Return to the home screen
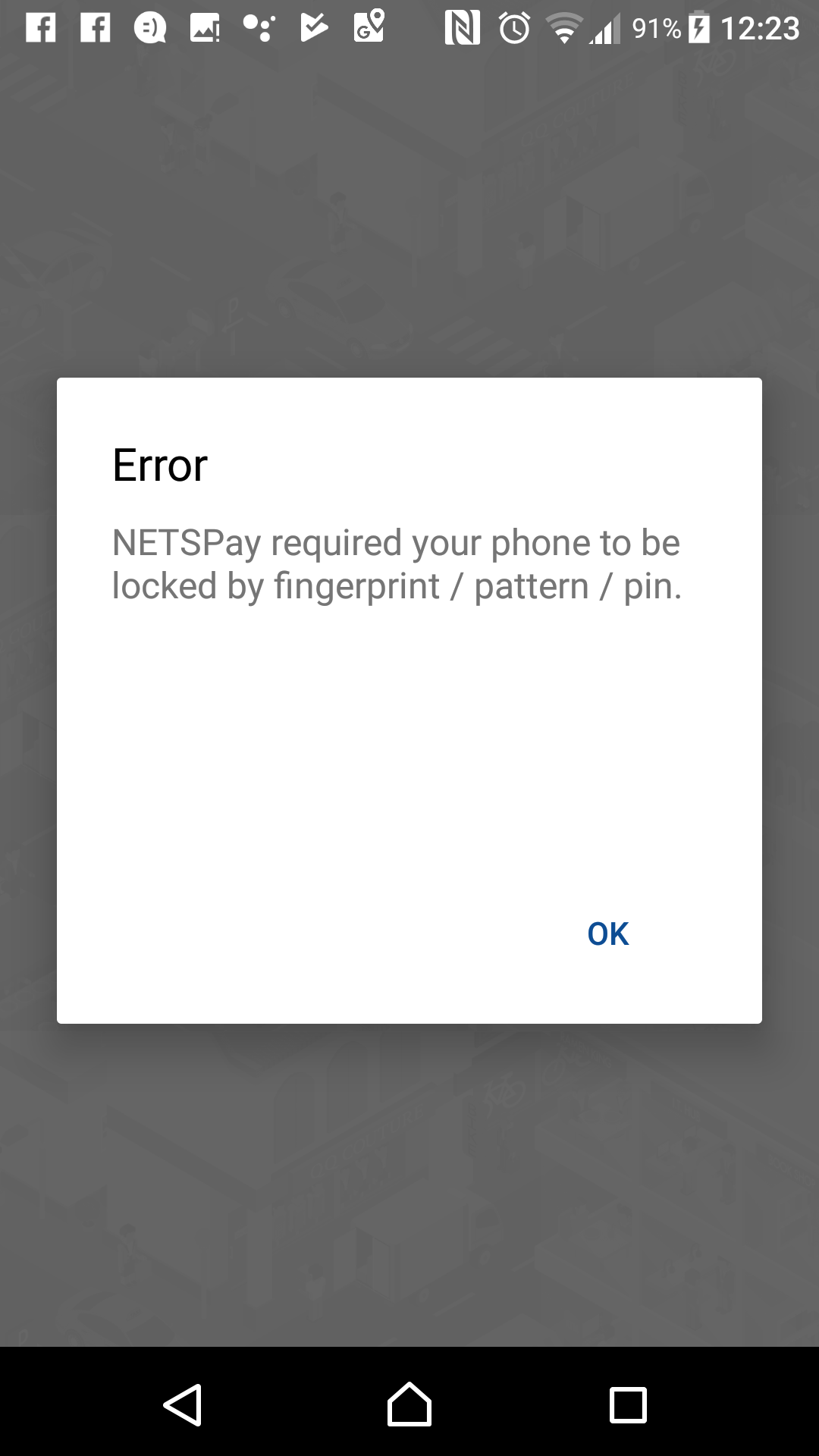Image resolution: width=819 pixels, height=1456 pixels. tap(409, 1404)
